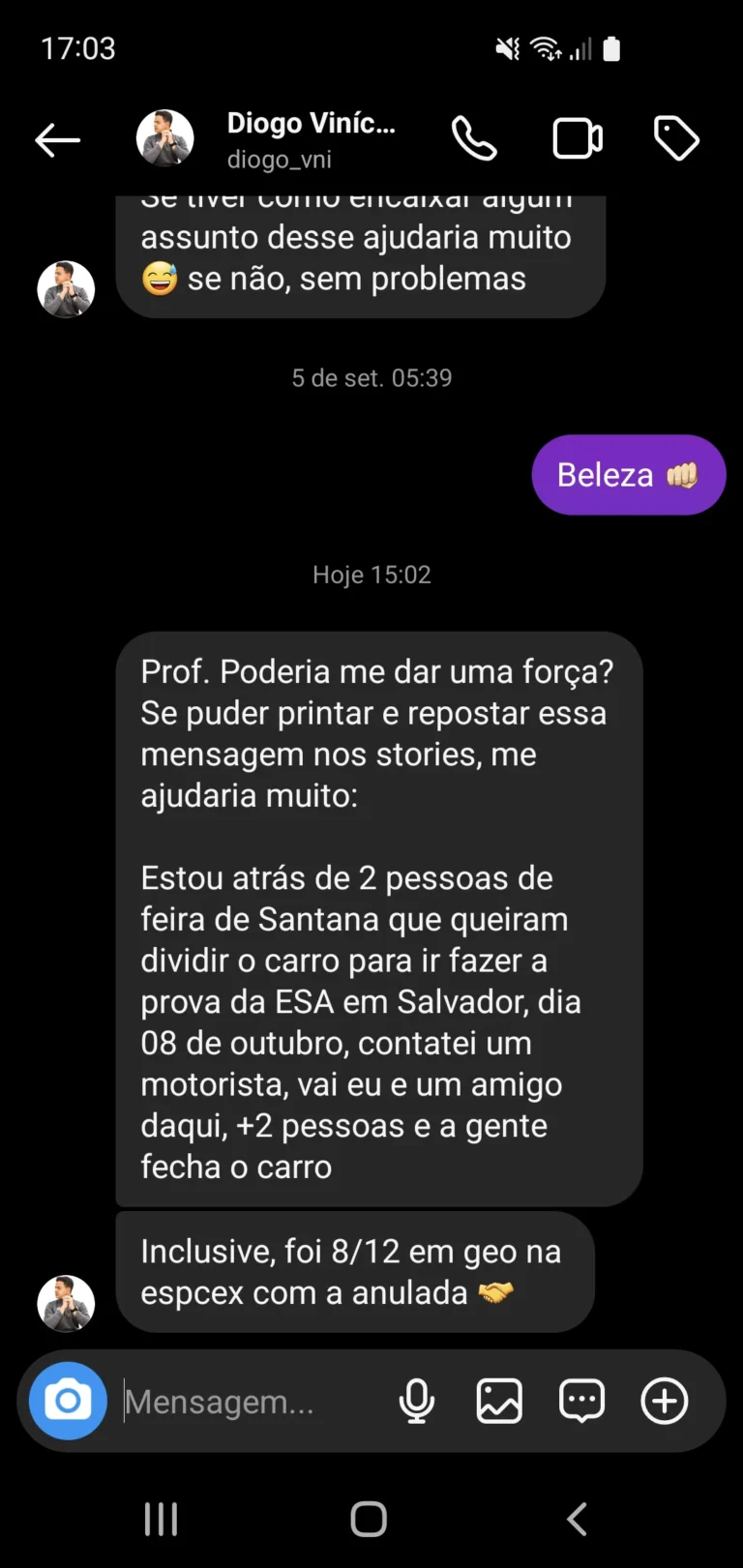Open conversation details via the flag icon
The height and width of the screenshot is (1568, 743).
[676, 137]
